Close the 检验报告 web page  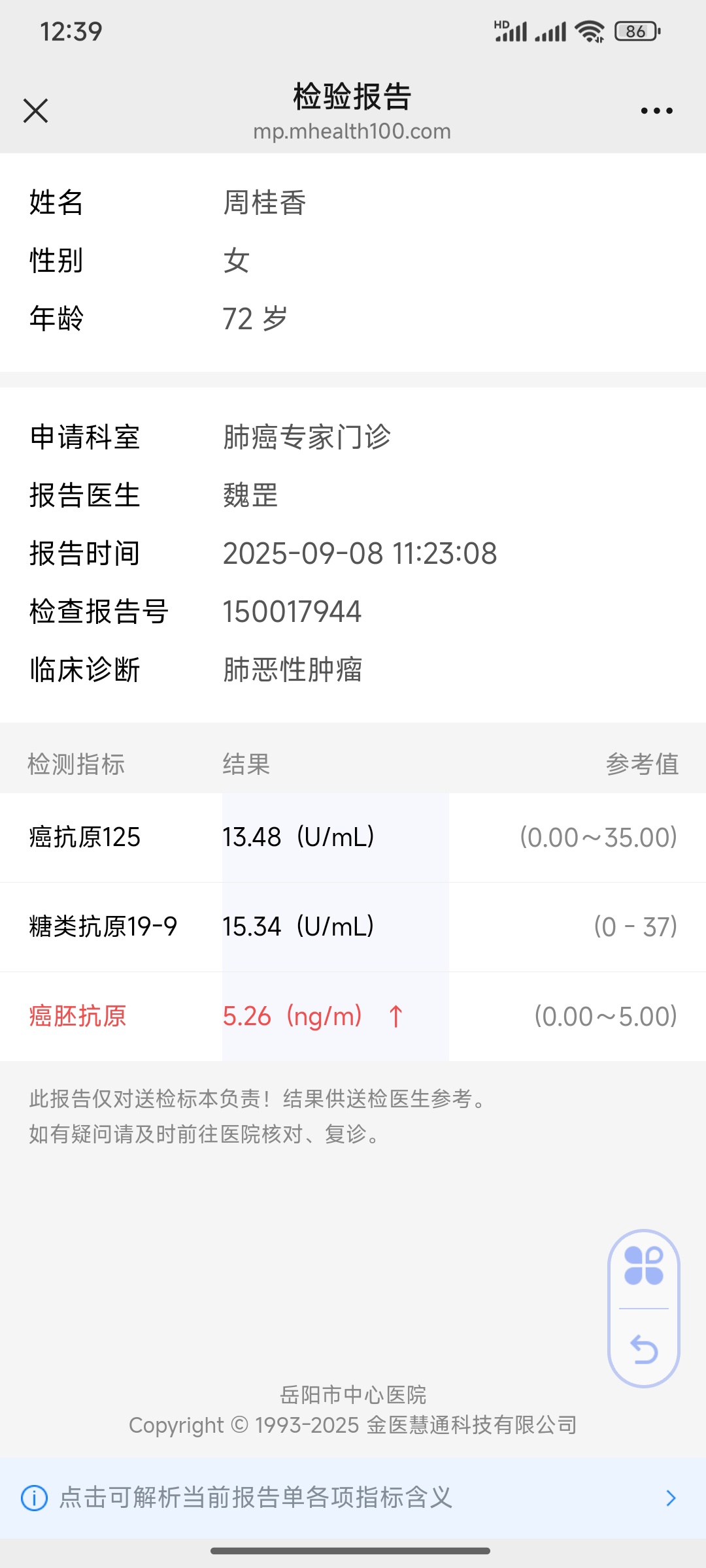click(x=36, y=110)
